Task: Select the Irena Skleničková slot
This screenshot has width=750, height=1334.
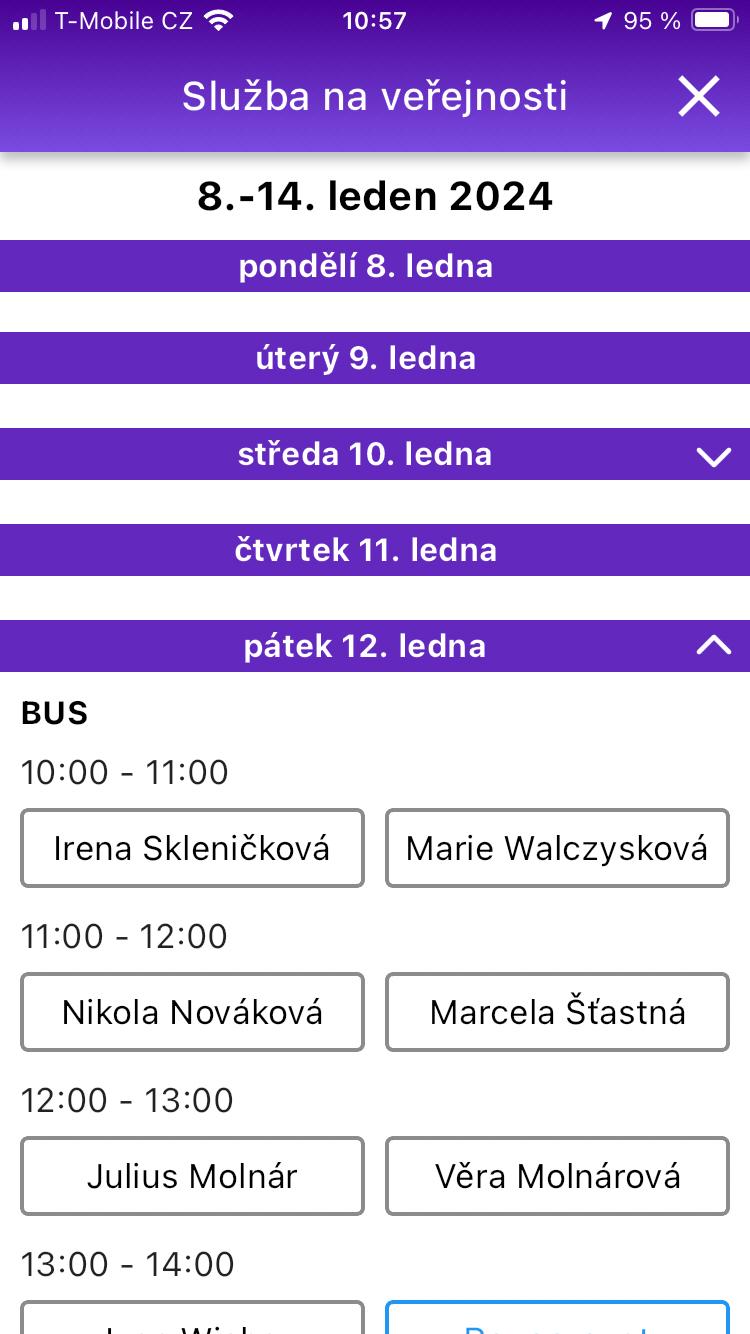Action: coord(192,848)
